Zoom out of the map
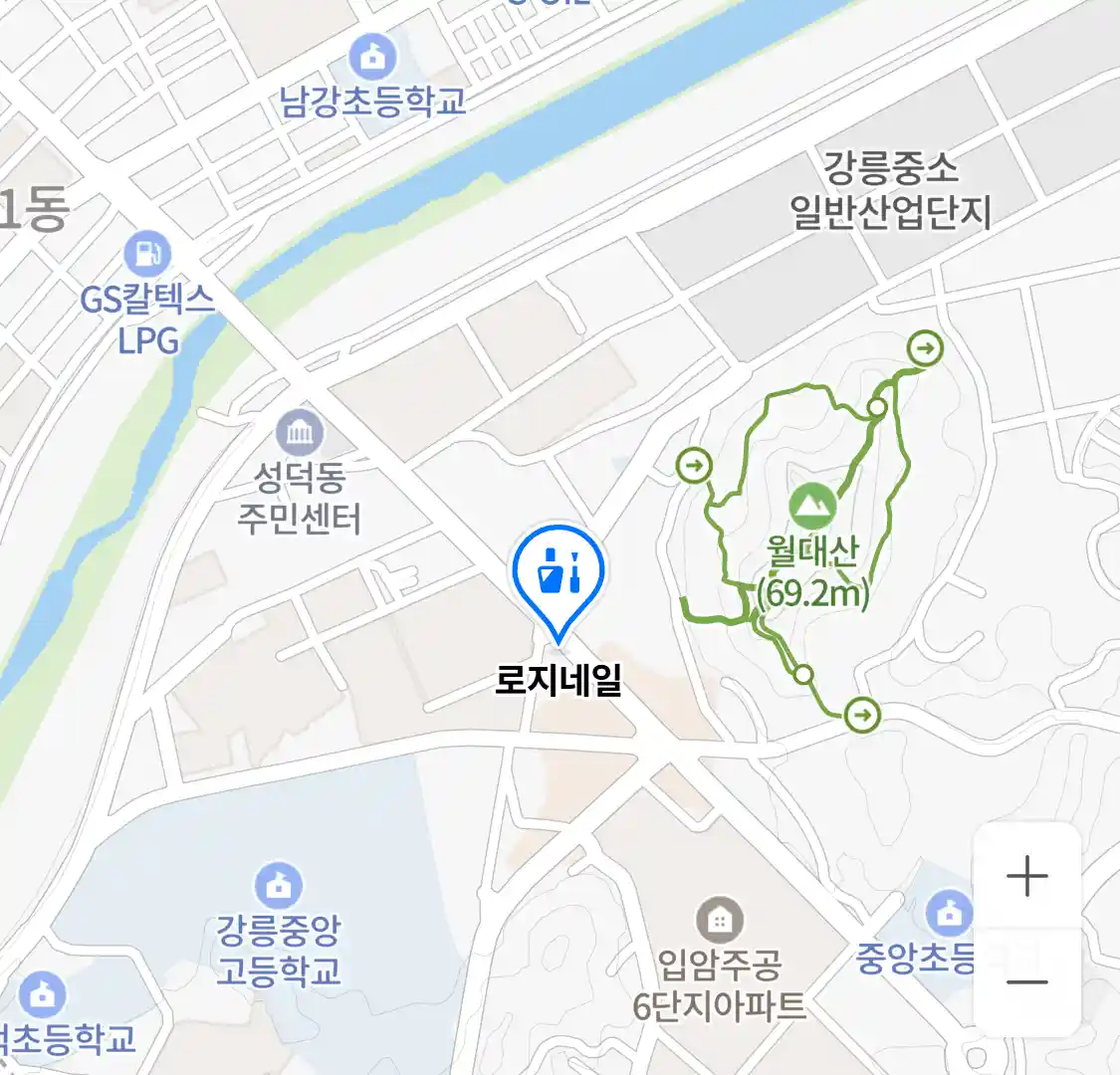1120x1075 pixels. (1026, 982)
